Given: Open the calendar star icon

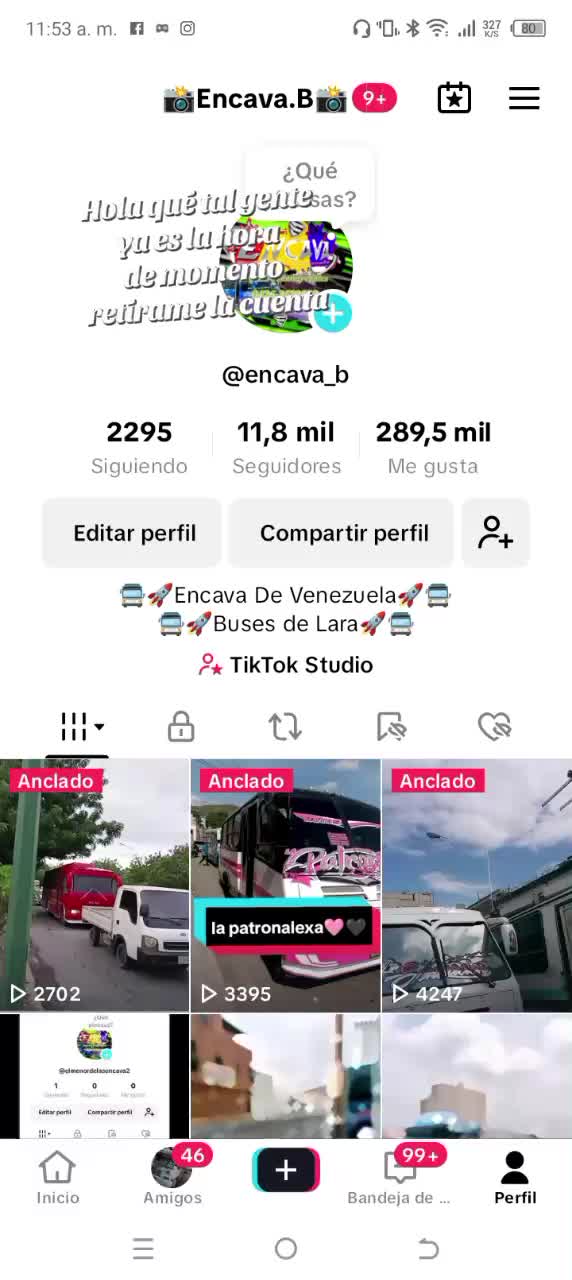Looking at the screenshot, I should (x=454, y=98).
